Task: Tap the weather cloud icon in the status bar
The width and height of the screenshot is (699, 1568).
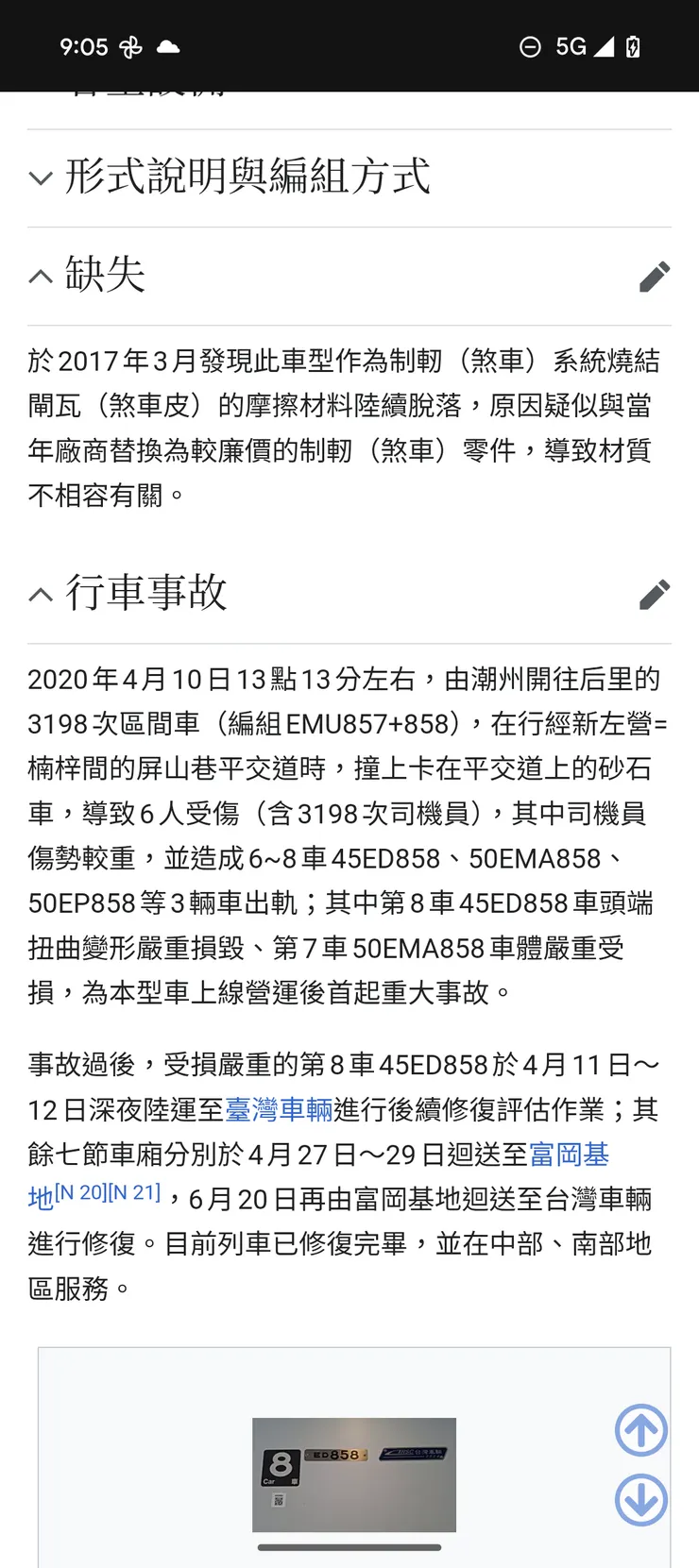Action: click(x=165, y=45)
